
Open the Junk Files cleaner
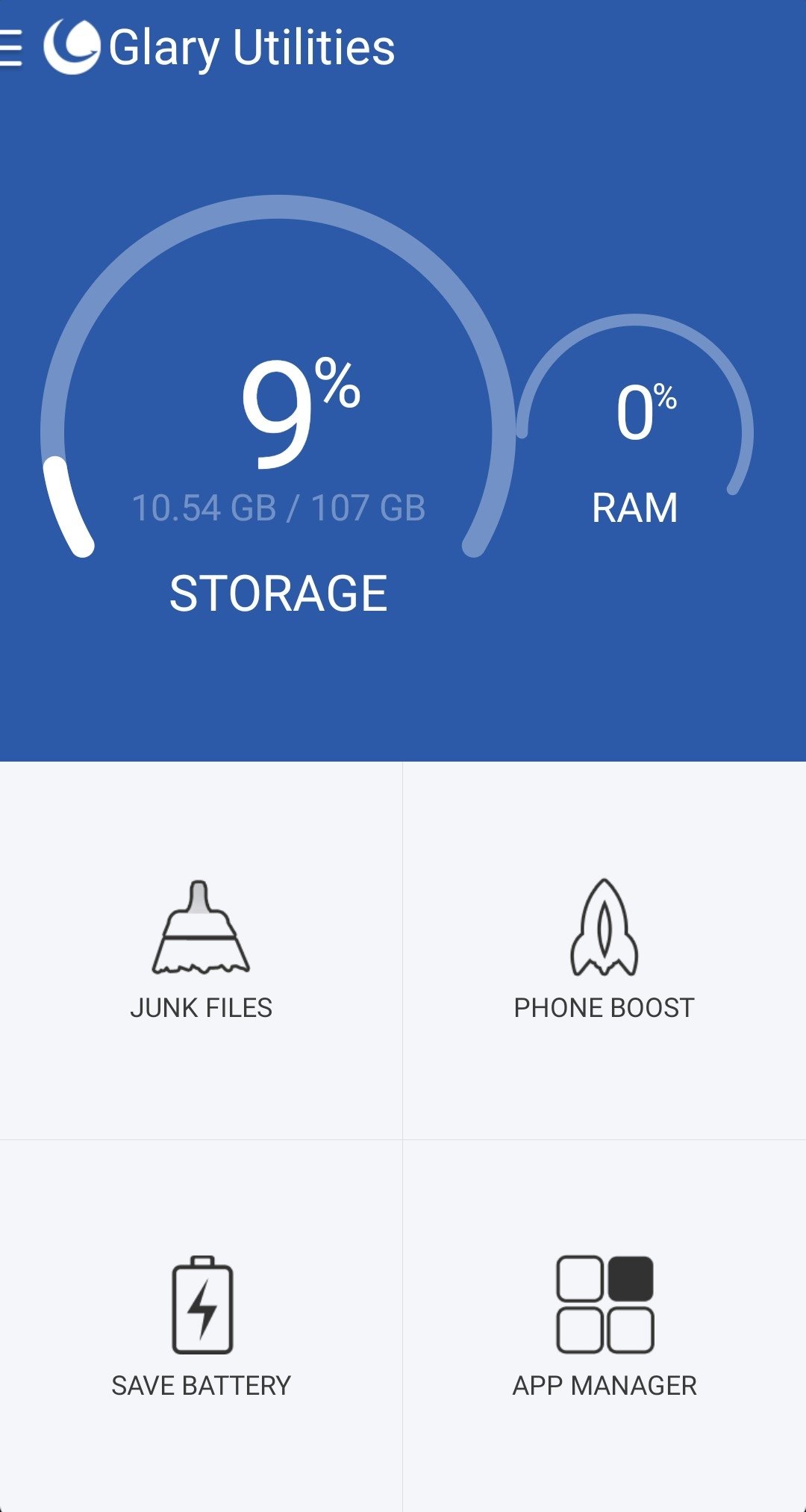click(201, 951)
